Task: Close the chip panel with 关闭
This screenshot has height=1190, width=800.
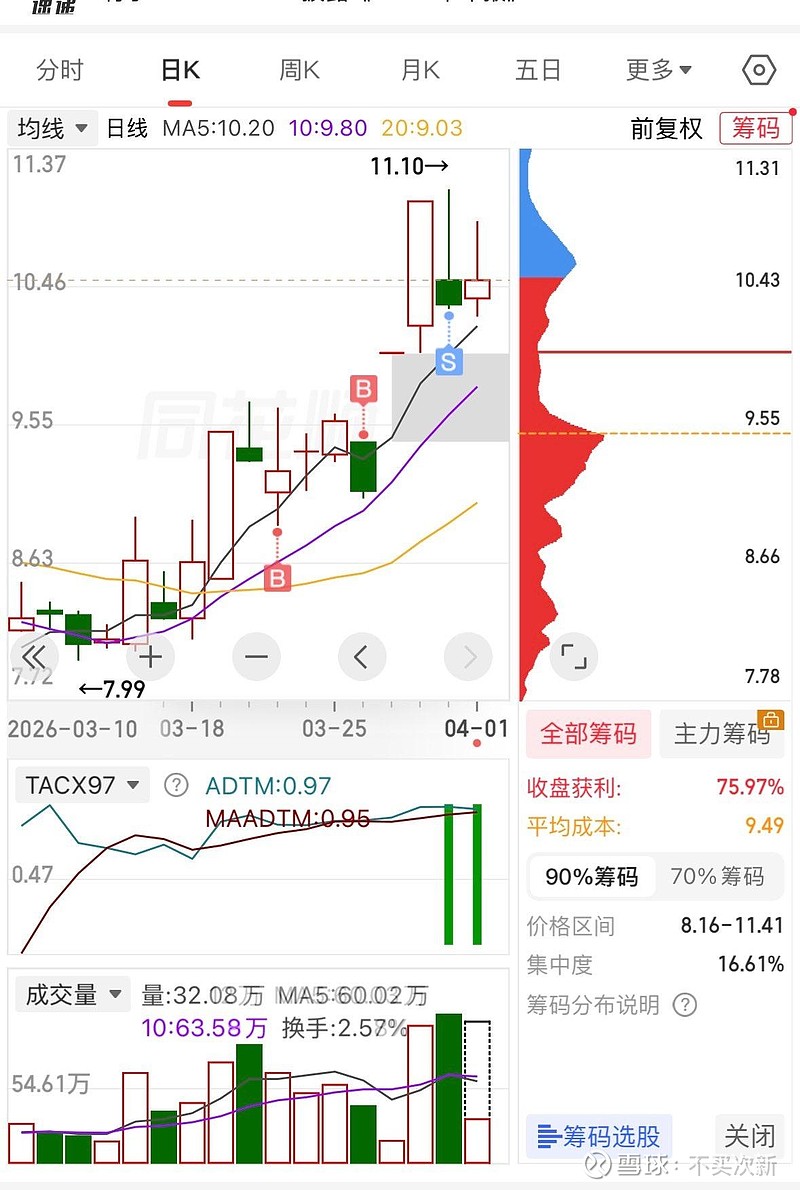Action: pos(749,1137)
